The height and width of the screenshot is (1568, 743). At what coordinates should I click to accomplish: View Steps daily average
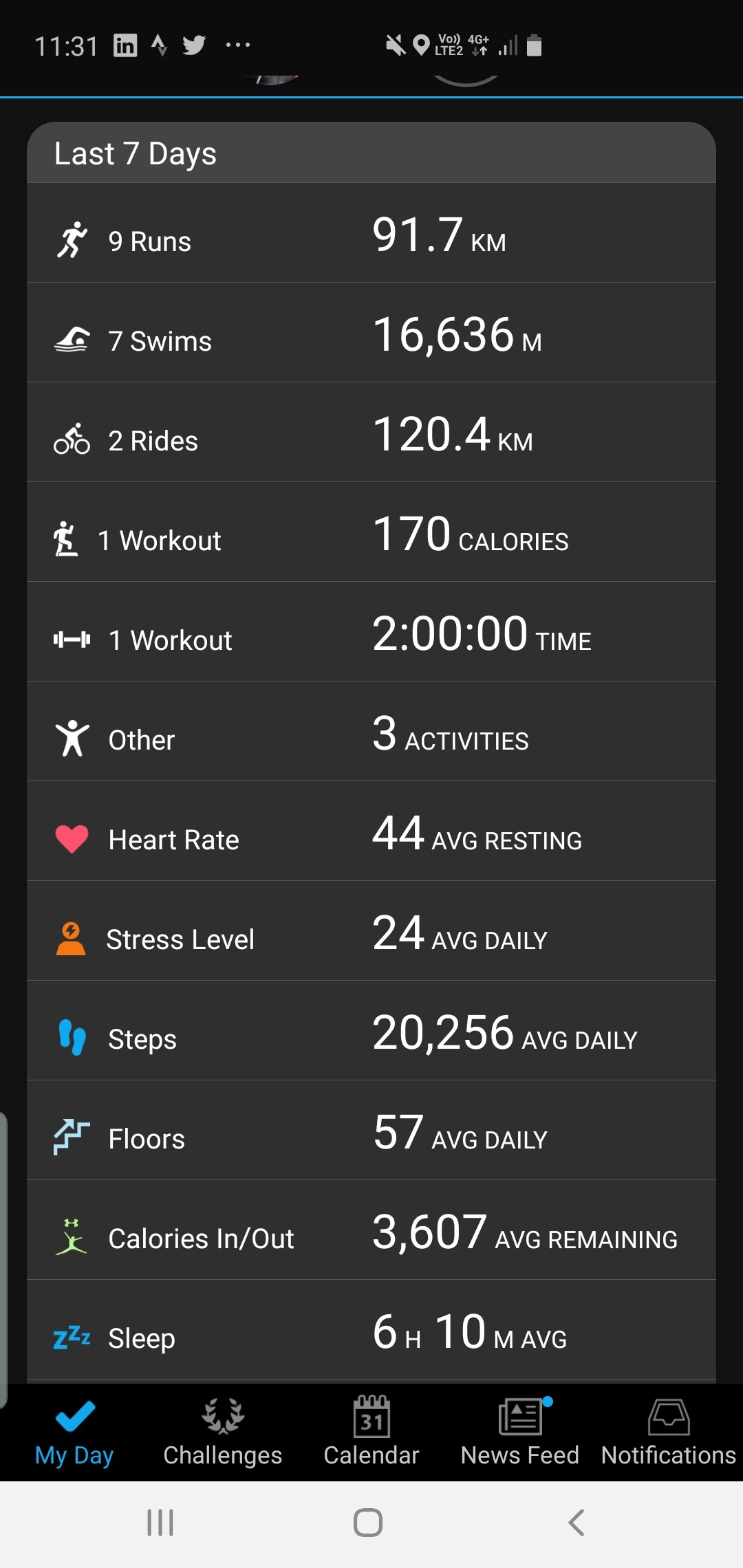point(371,1032)
